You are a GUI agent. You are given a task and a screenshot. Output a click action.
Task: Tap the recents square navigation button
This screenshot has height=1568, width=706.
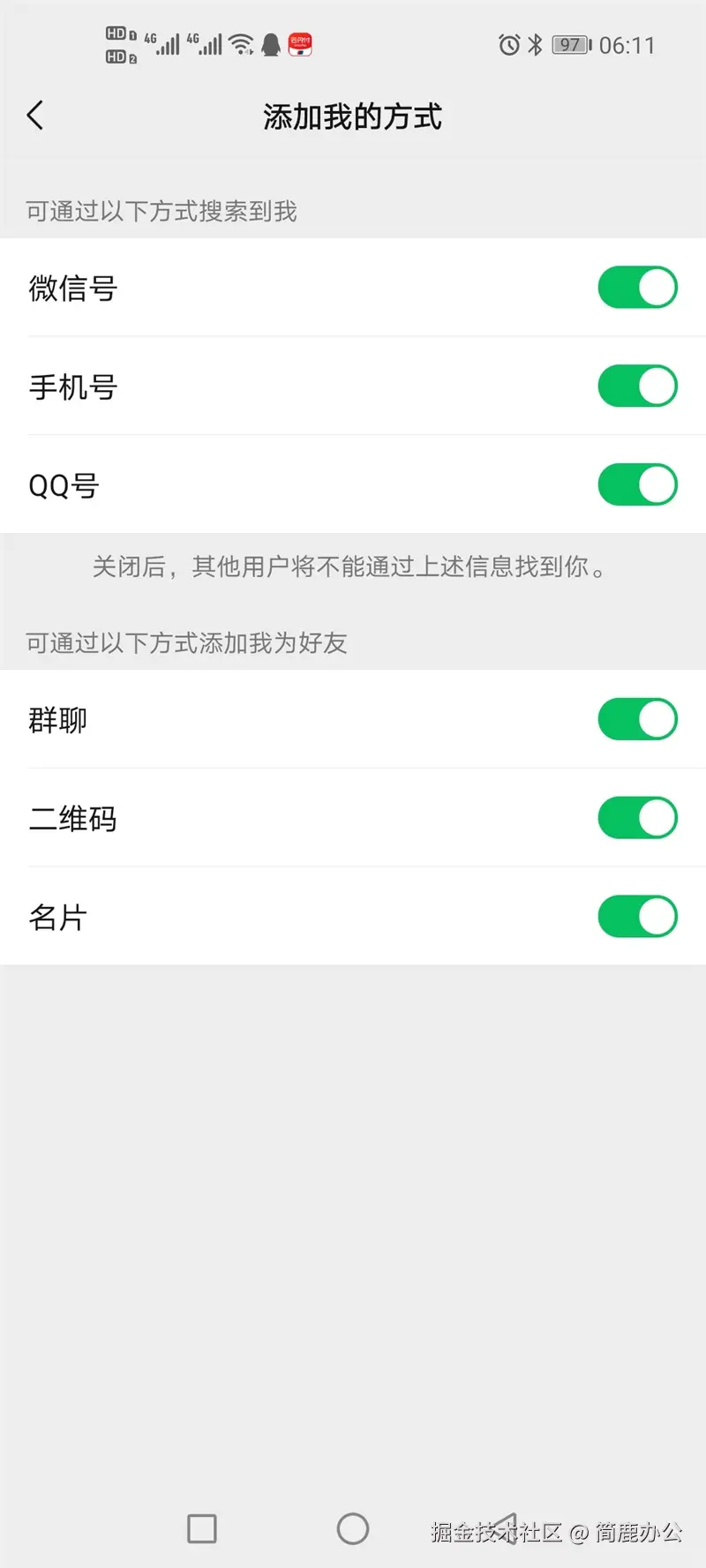click(202, 1529)
